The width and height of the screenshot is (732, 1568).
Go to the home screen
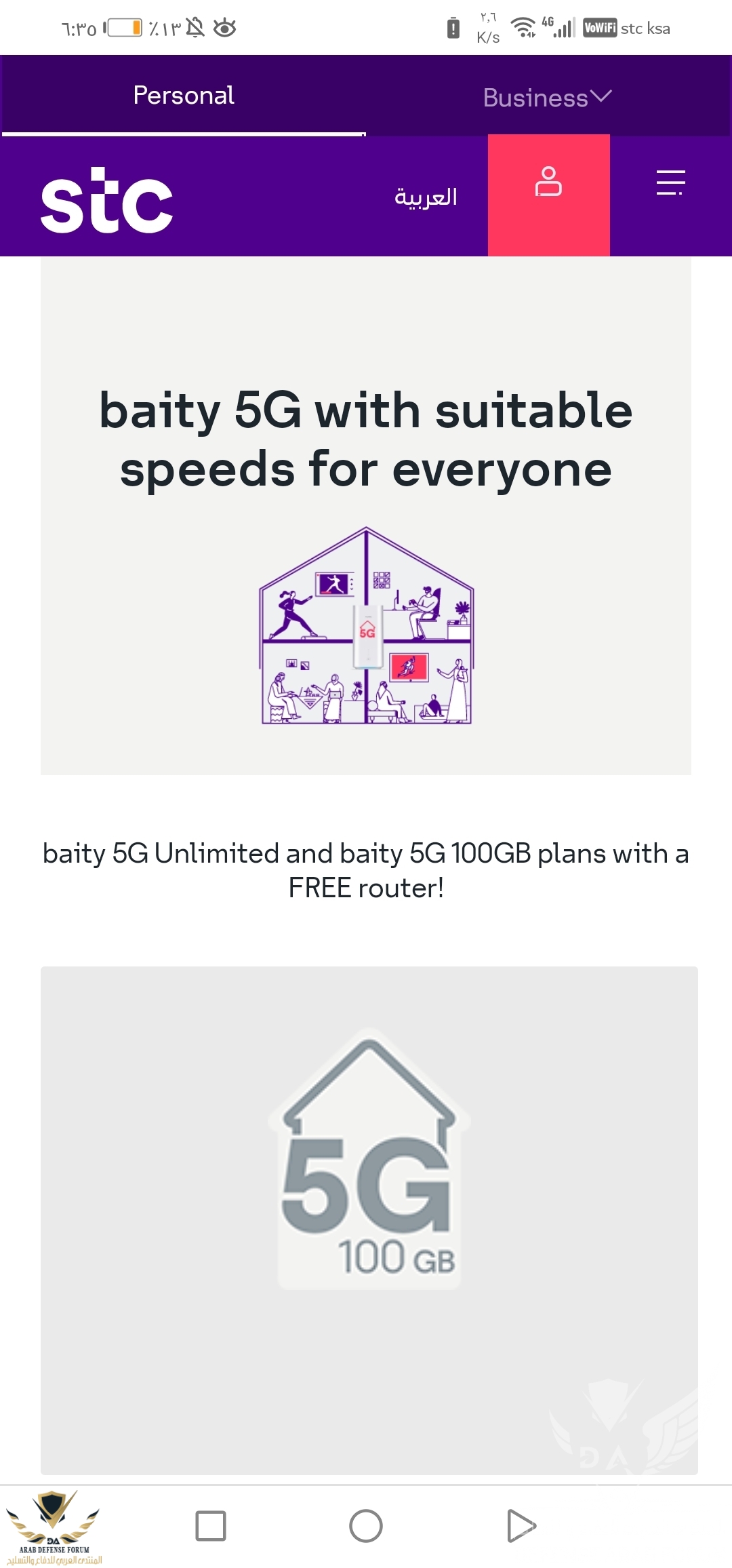tap(366, 1526)
